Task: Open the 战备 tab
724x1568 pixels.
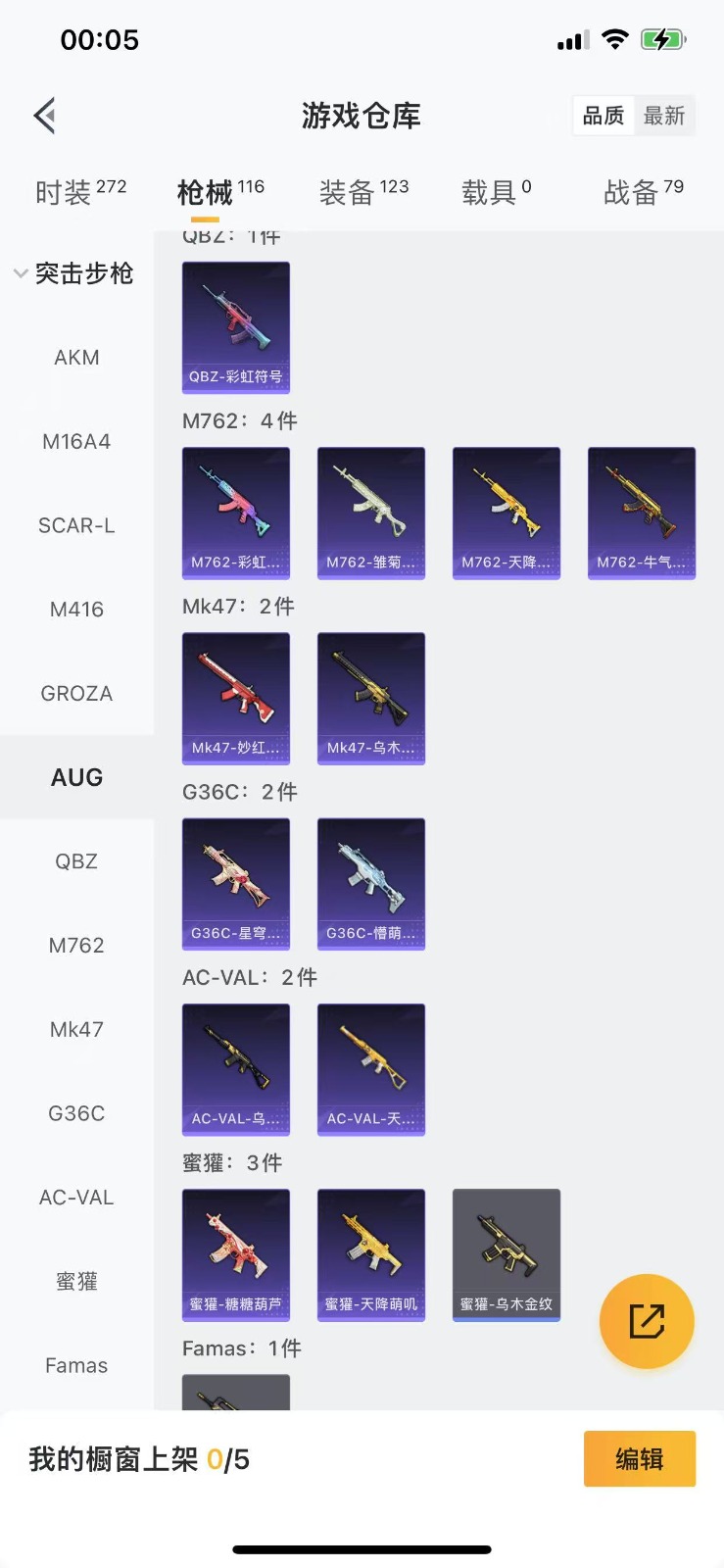Action: (643, 191)
